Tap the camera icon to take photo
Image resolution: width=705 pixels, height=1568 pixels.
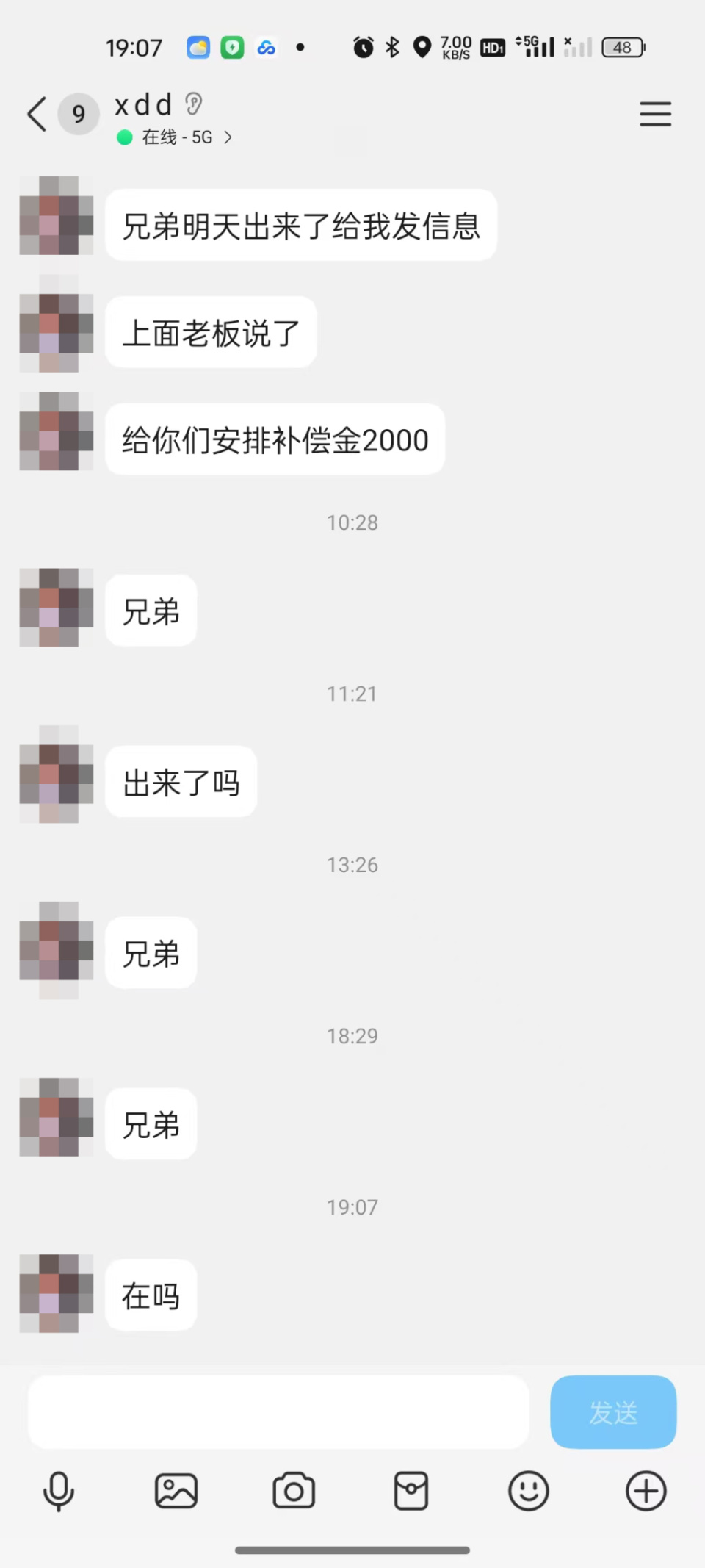coord(294,1490)
